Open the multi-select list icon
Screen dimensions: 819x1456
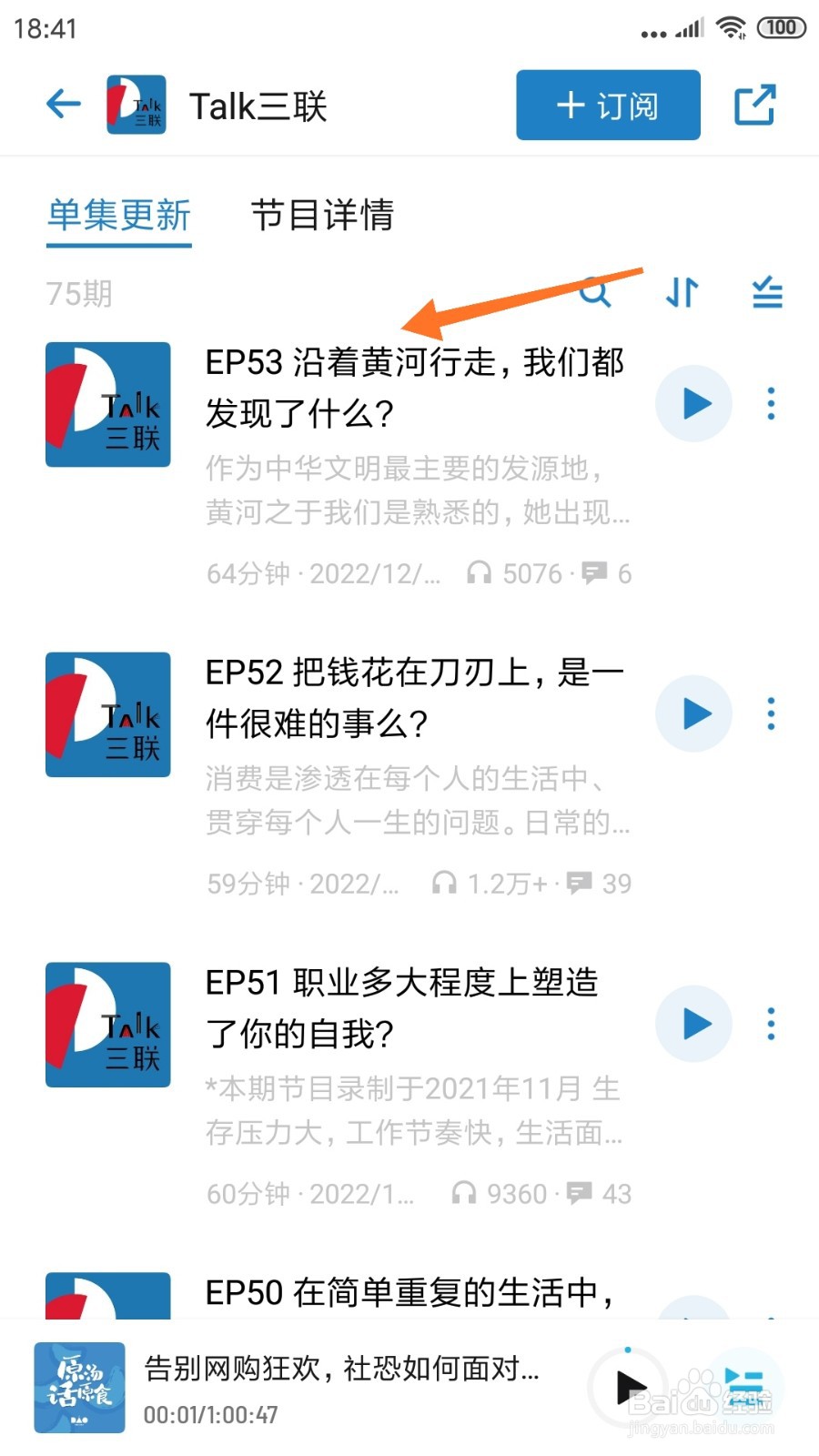pyautogui.click(x=767, y=293)
